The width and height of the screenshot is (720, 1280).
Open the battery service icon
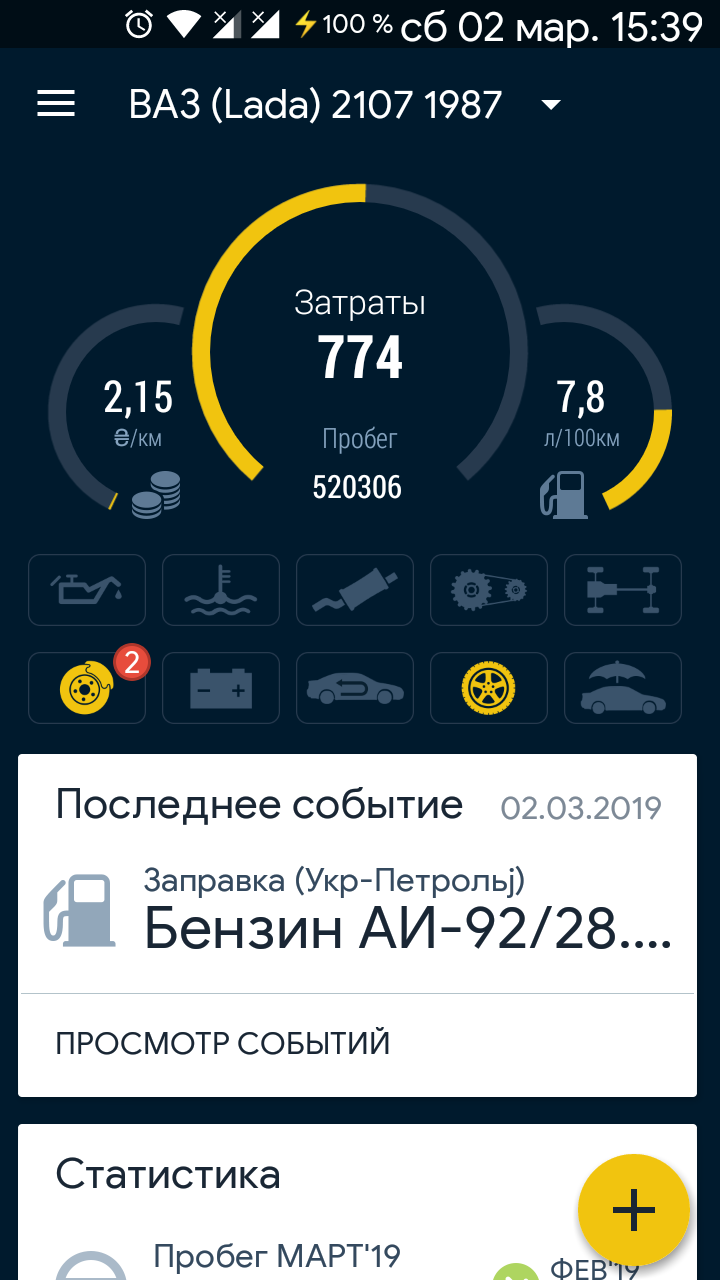point(221,687)
